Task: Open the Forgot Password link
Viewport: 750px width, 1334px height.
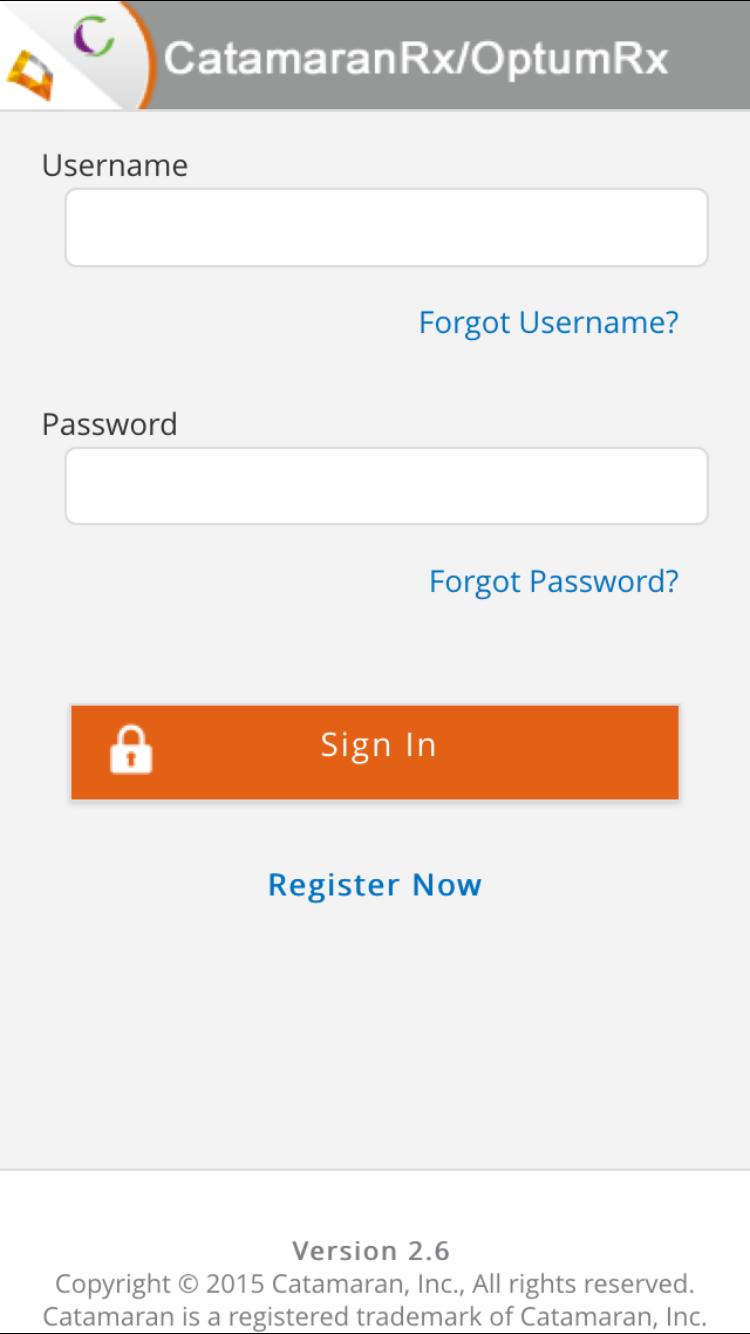Action: [x=553, y=581]
